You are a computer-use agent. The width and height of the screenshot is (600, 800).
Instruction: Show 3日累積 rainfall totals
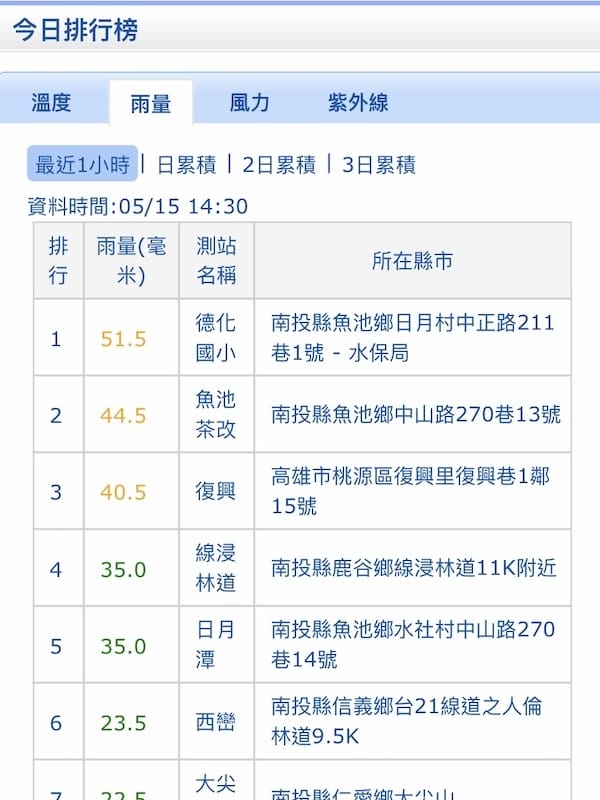tap(378, 164)
